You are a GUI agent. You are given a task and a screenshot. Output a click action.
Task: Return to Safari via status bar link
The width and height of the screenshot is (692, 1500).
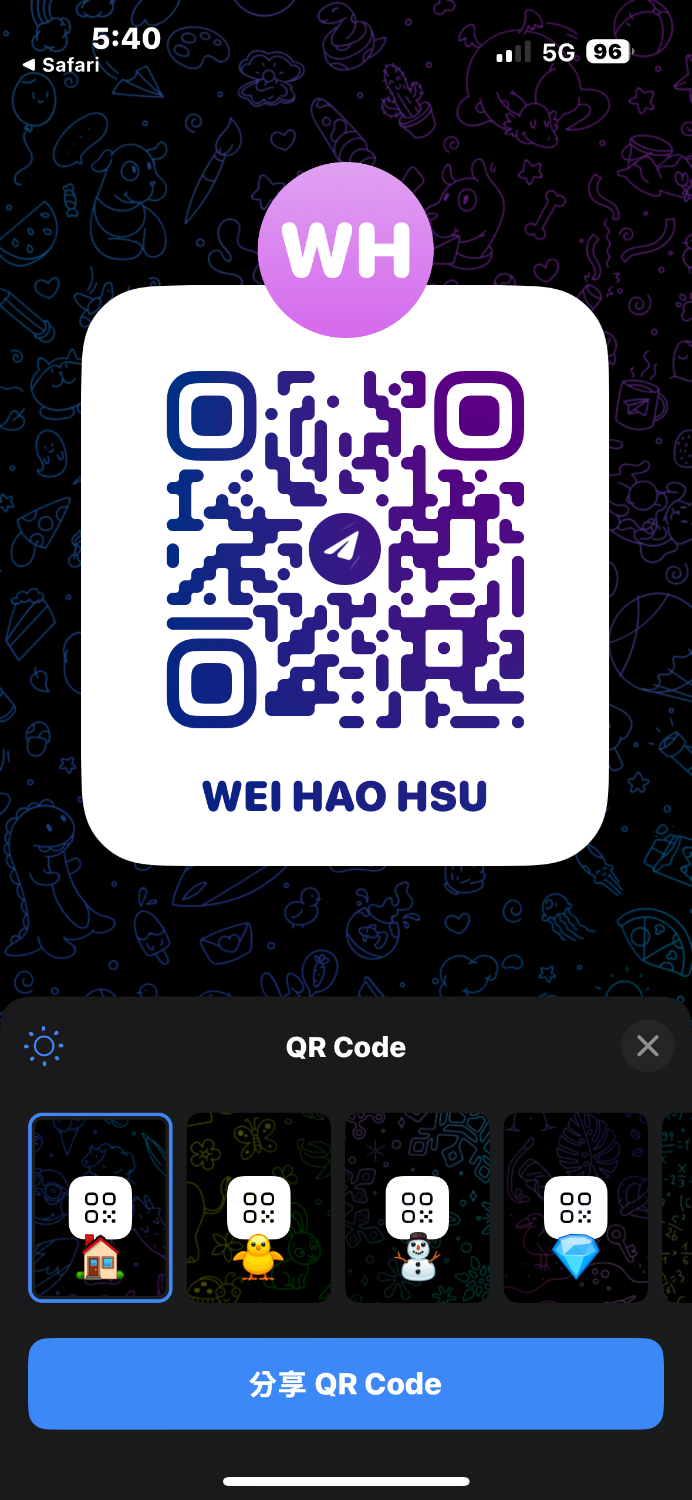point(62,65)
